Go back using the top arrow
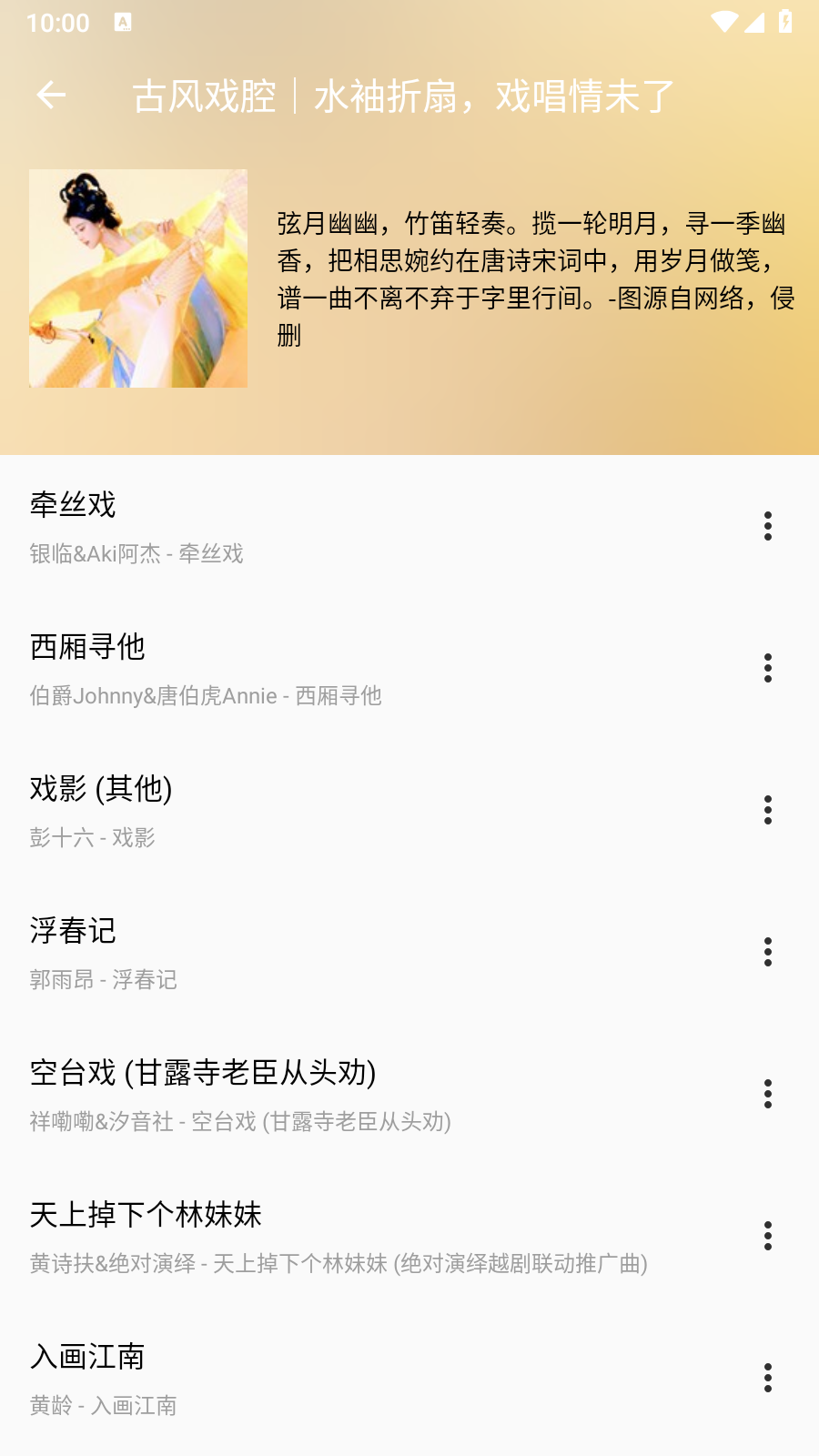The image size is (819, 1456). coord(51,95)
